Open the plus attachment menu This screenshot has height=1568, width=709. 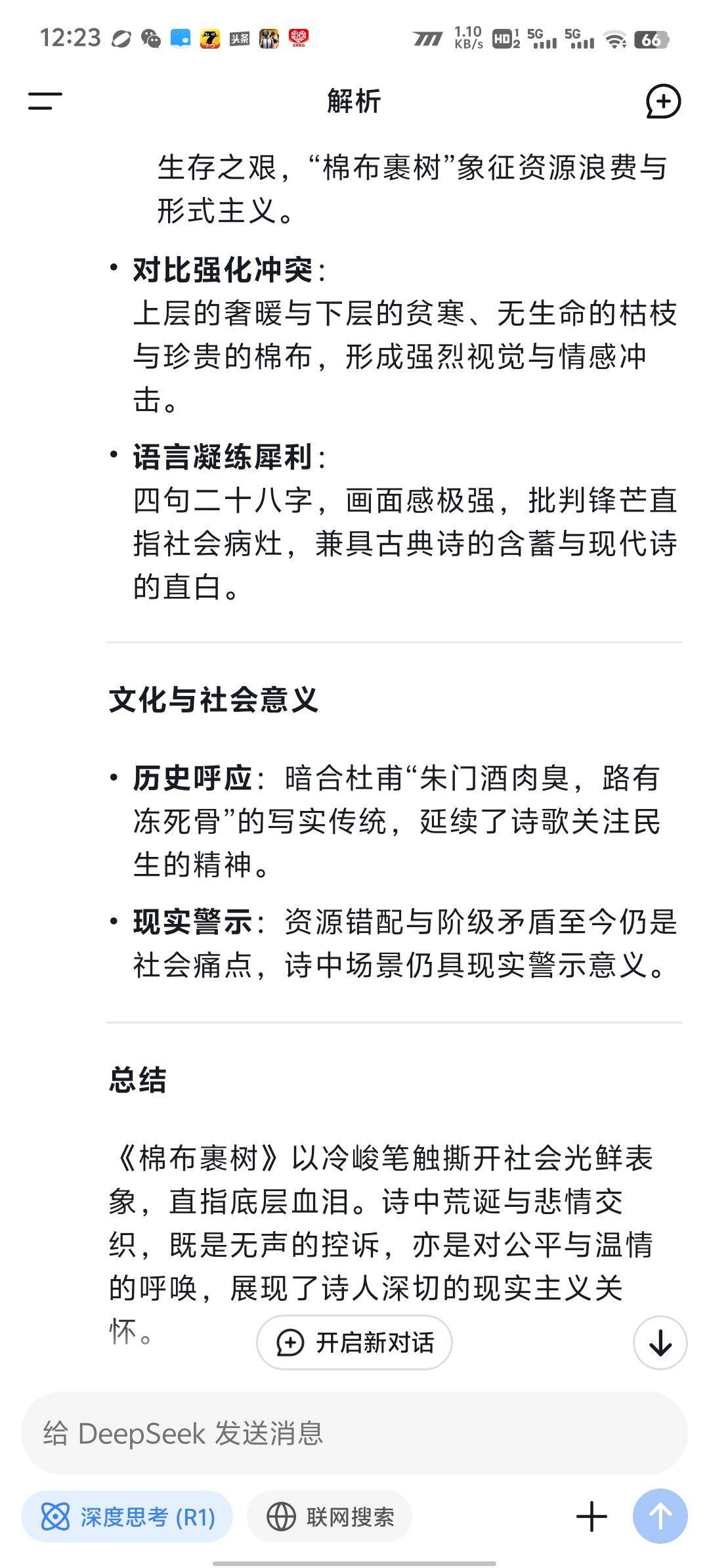(591, 1517)
